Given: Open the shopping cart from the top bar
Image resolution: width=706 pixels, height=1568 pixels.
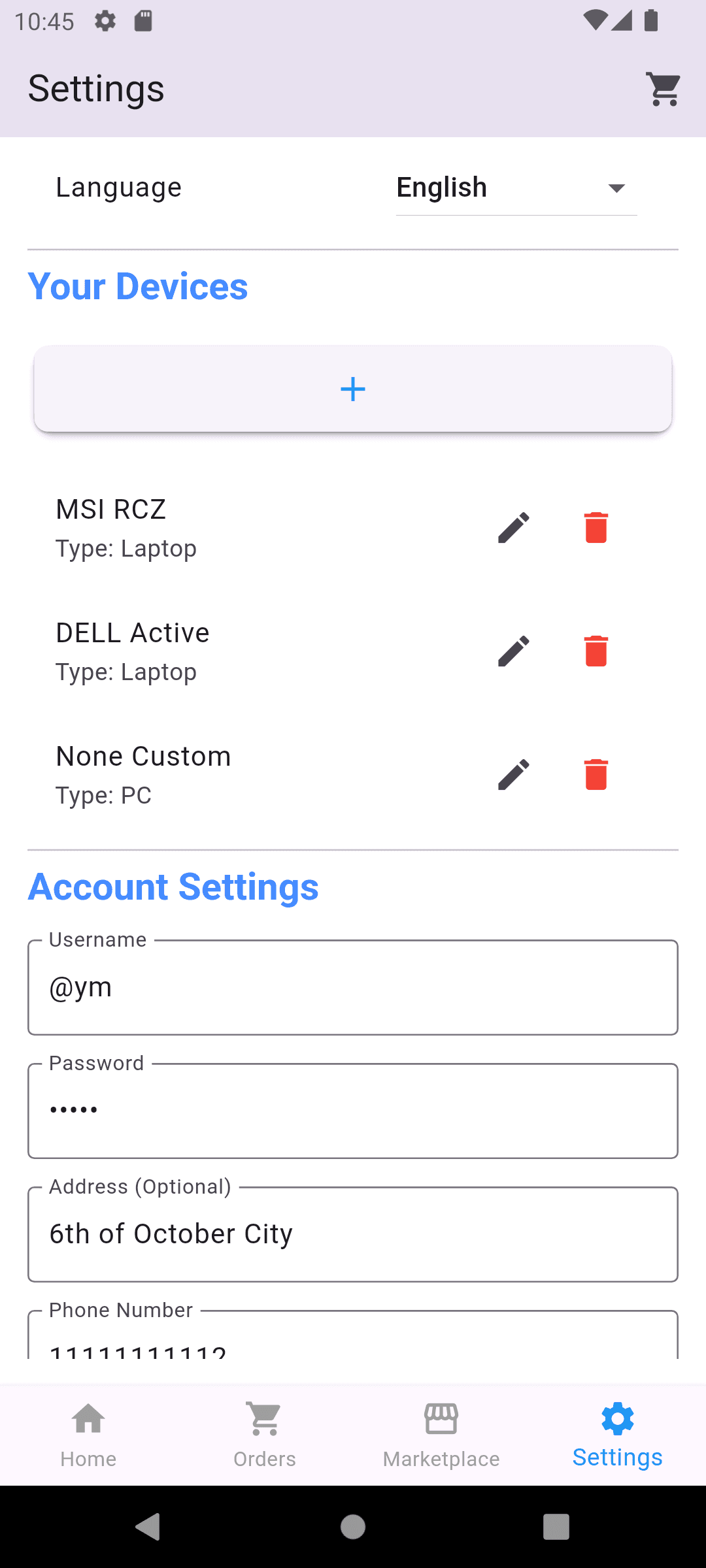Looking at the screenshot, I should point(663,89).
